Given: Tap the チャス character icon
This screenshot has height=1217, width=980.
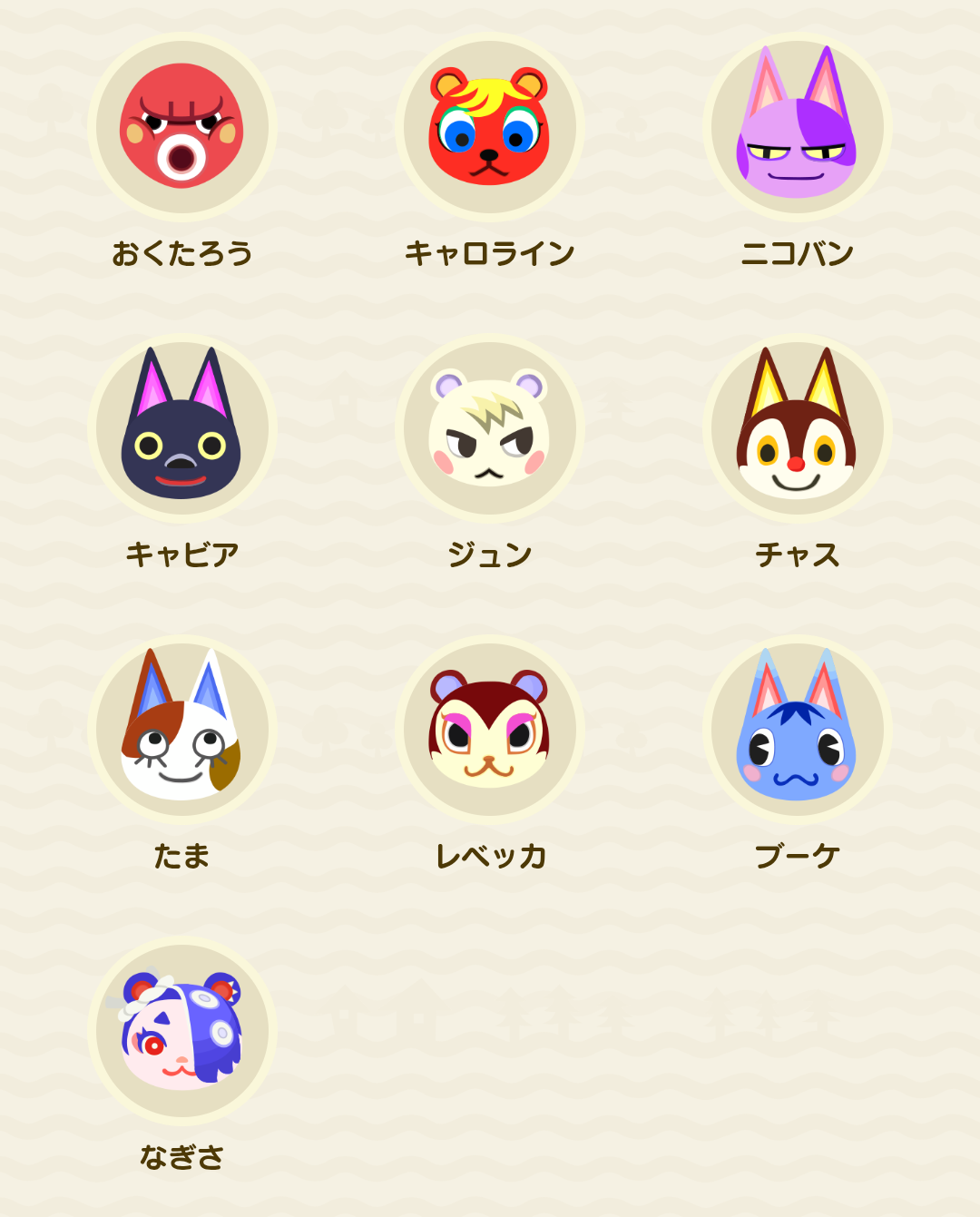Looking at the screenshot, I should click(797, 428).
